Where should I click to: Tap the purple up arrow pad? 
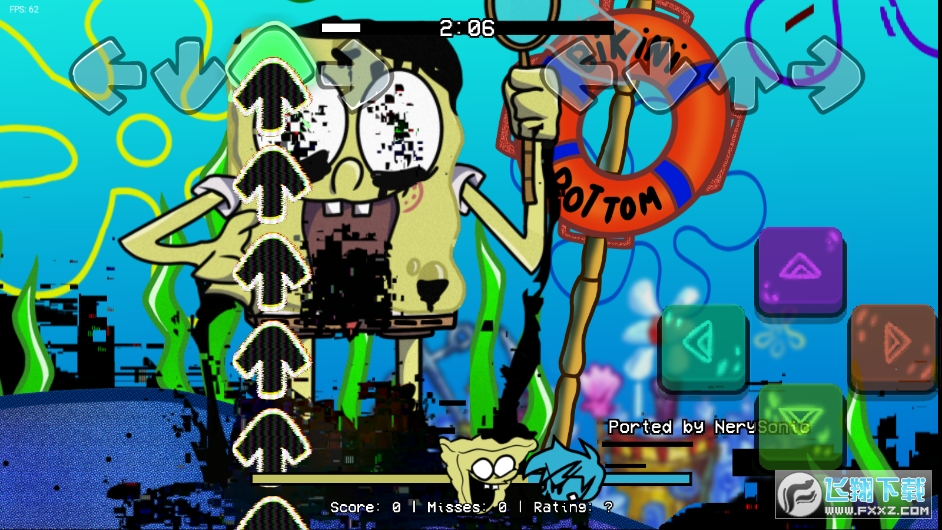pos(800,268)
